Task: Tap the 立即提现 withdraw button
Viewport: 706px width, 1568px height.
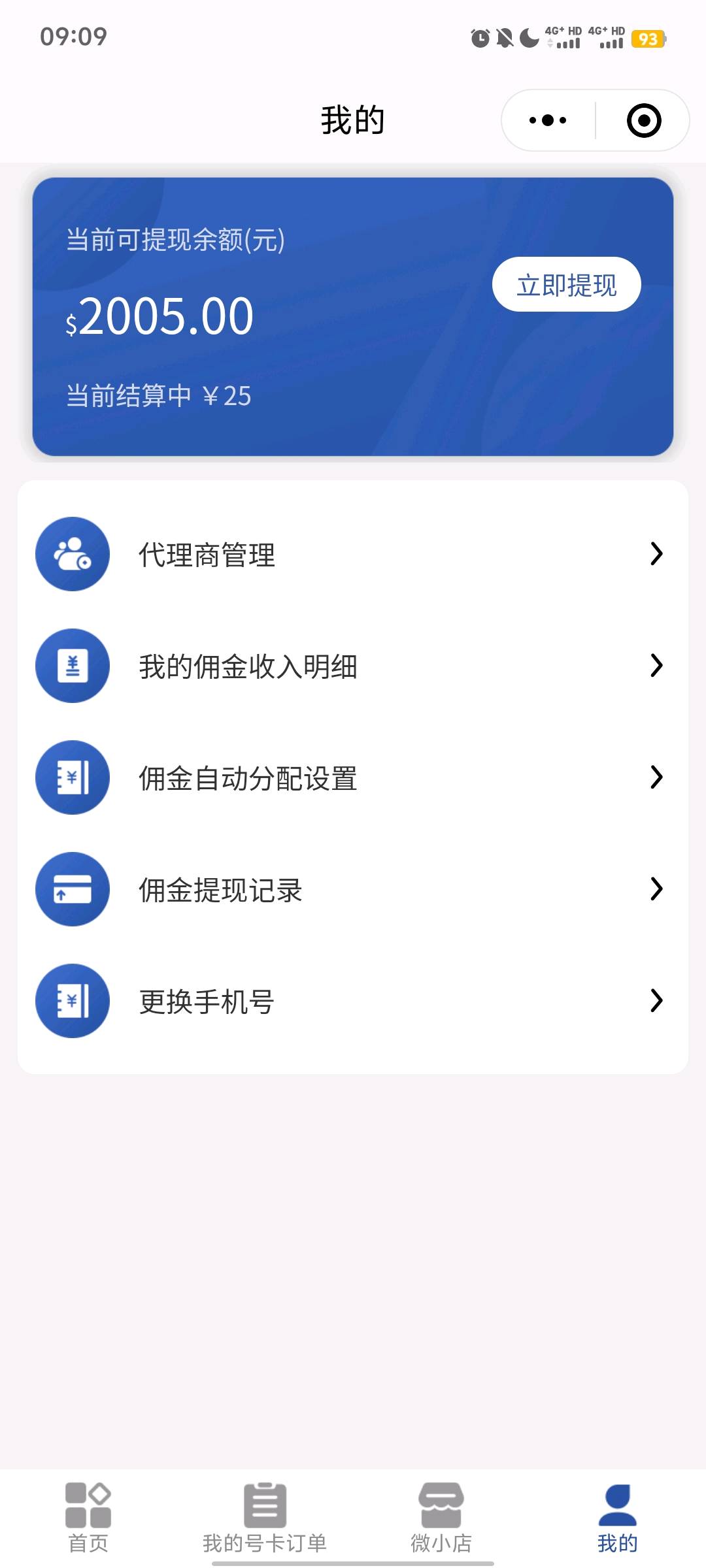Action: coord(566,285)
